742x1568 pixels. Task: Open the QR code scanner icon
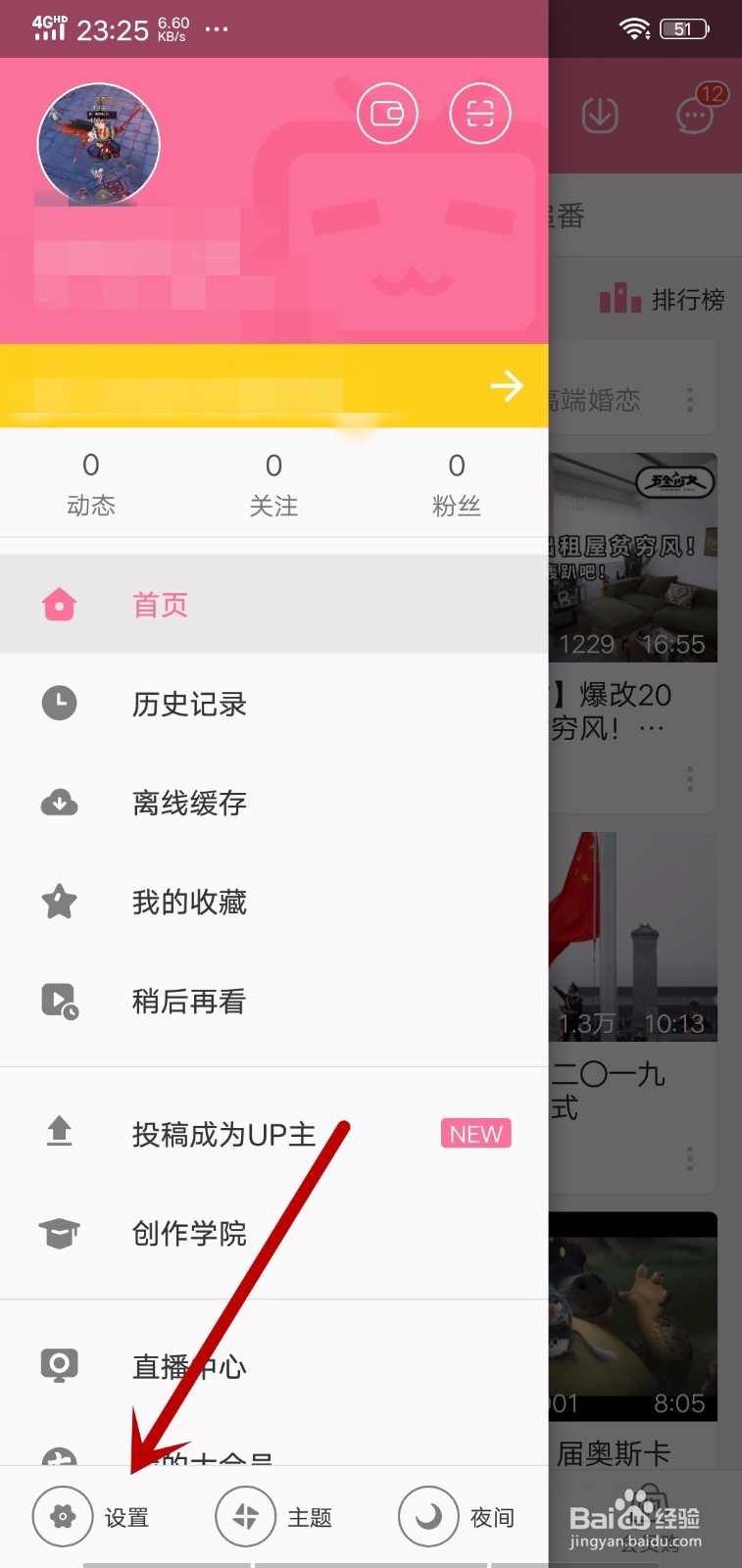480,114
